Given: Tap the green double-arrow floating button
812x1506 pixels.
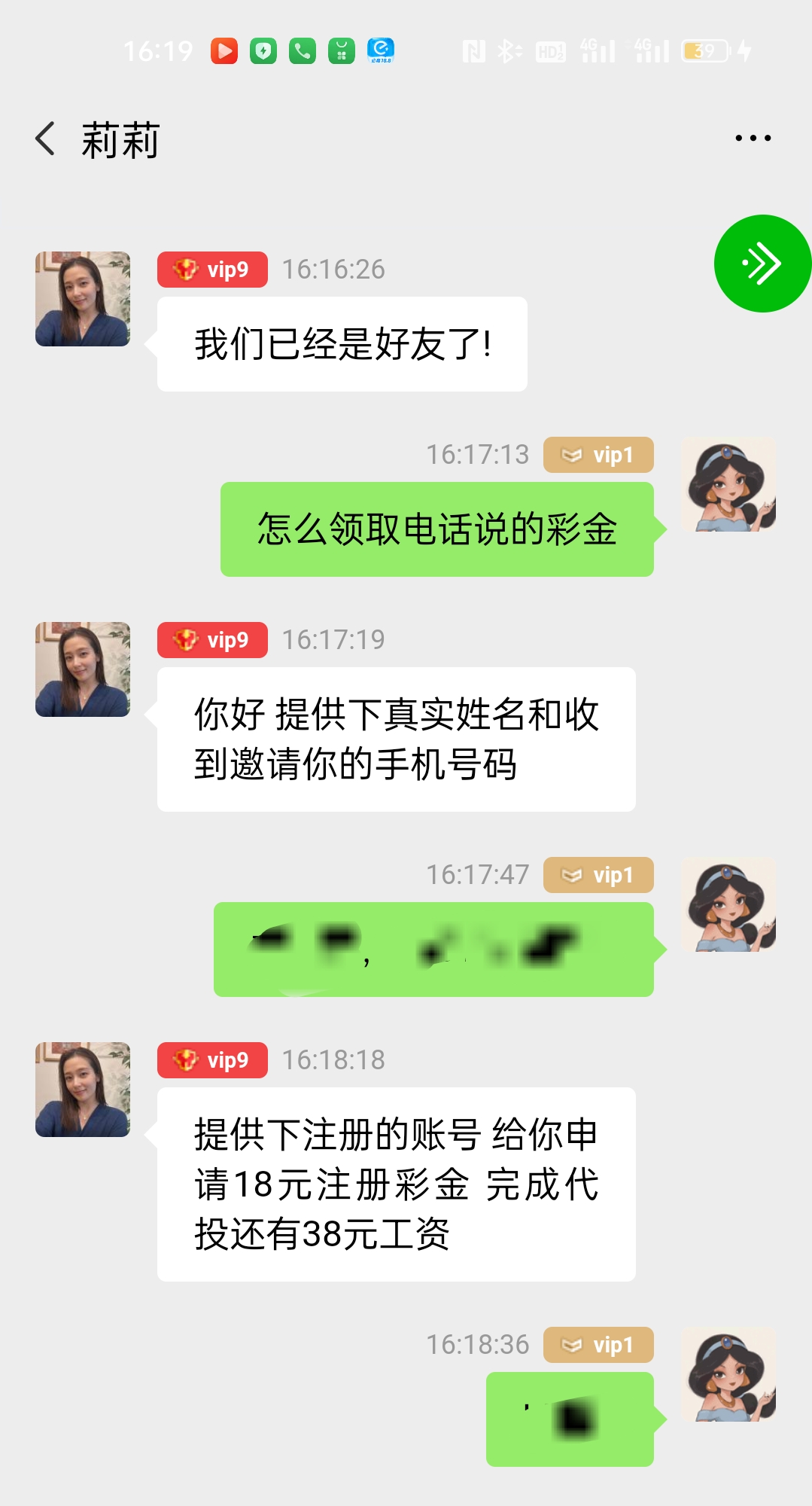Looking at the screenshot, I should pos(762,264).
